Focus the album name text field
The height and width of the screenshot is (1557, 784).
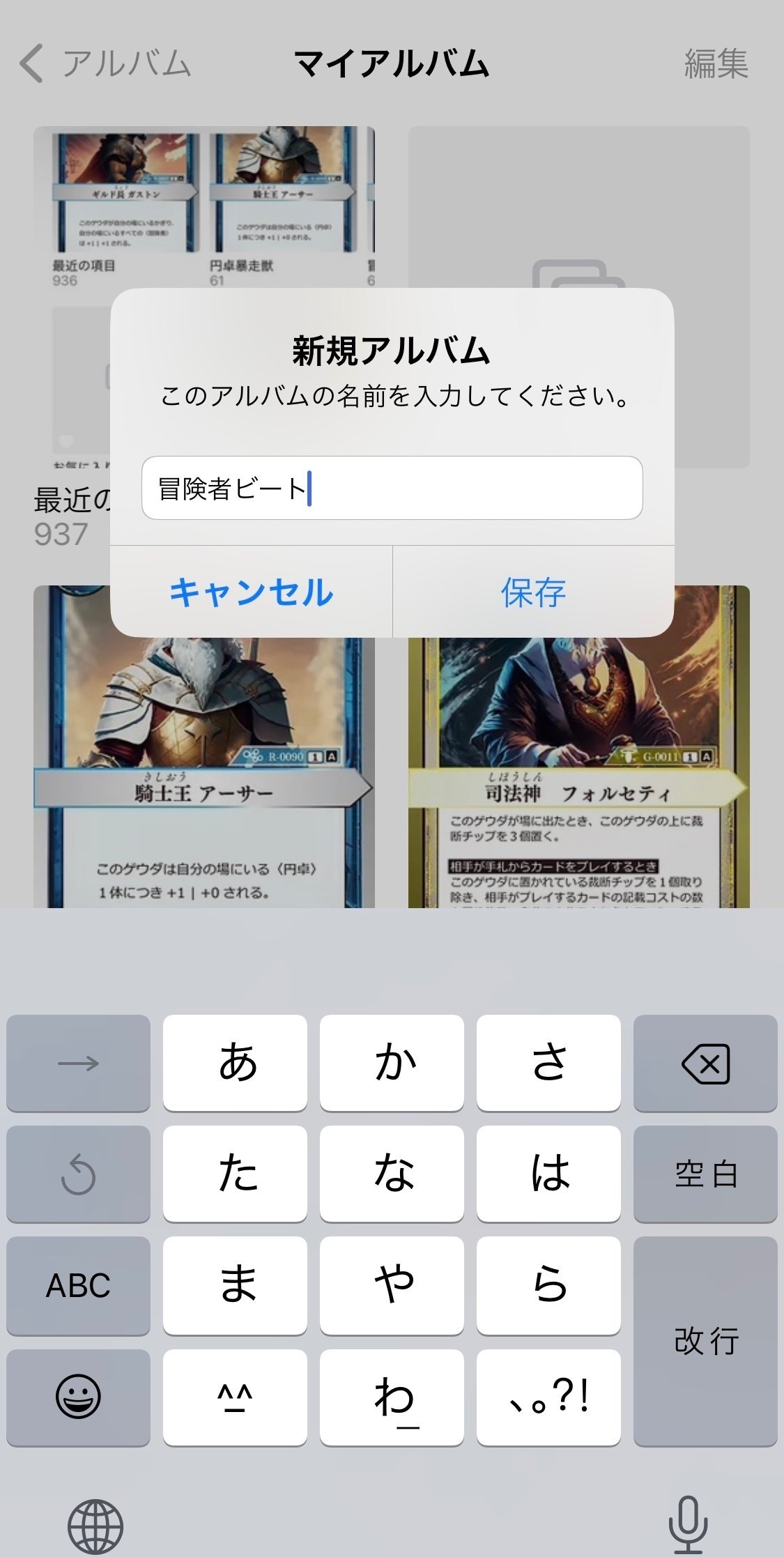pyautogui.click(x=392, y=488)
